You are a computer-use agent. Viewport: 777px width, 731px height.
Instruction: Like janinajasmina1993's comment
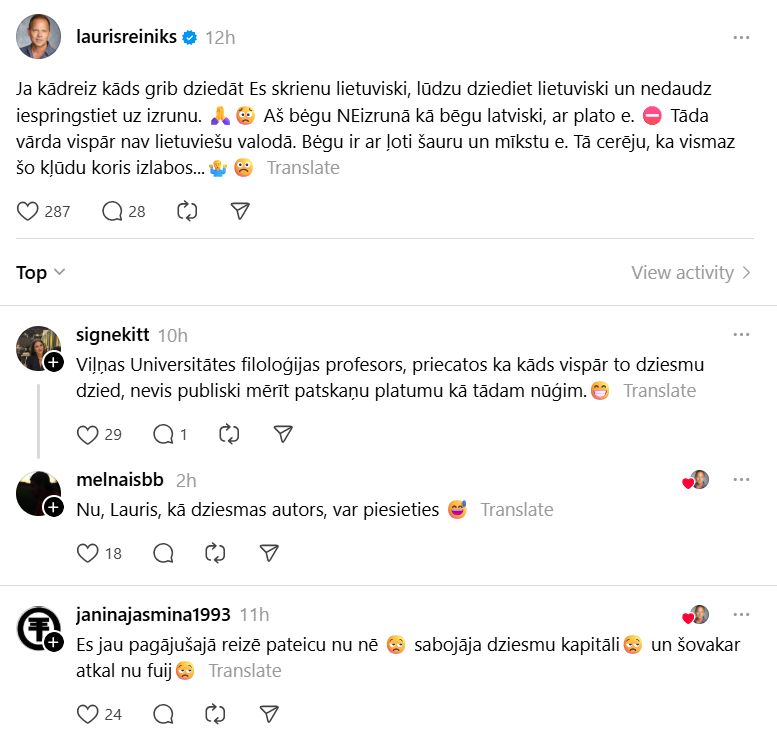[x=88, y=714]
